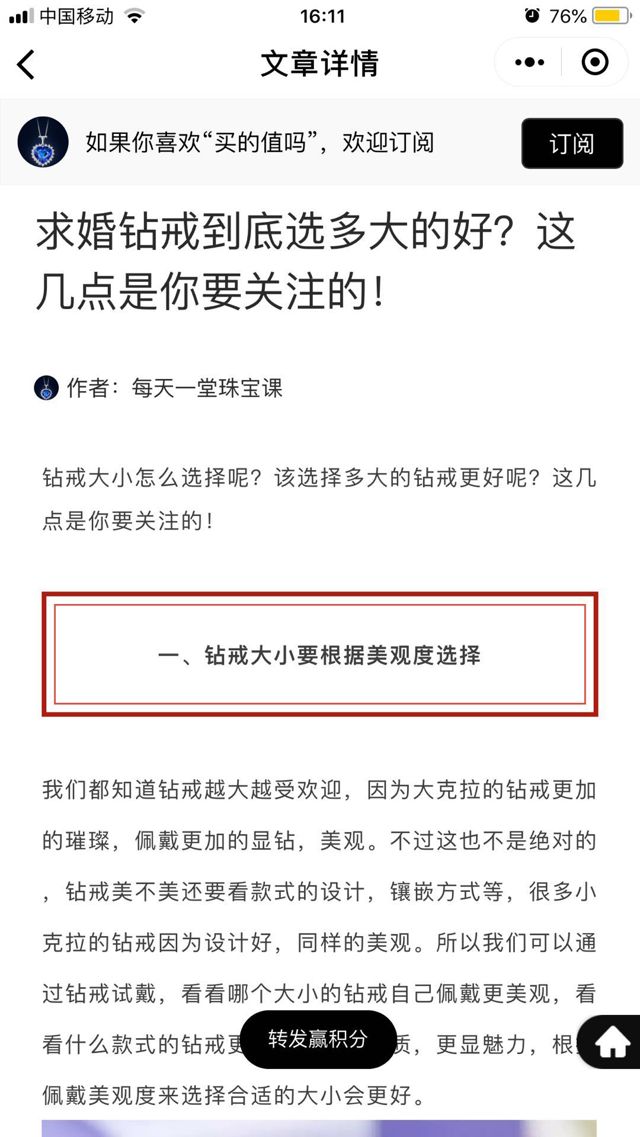The height and width of the screenshot is (1137, 640).
Task: Go back using the top-left arrow
Action: pyautogui.click(x=26, y=64)
